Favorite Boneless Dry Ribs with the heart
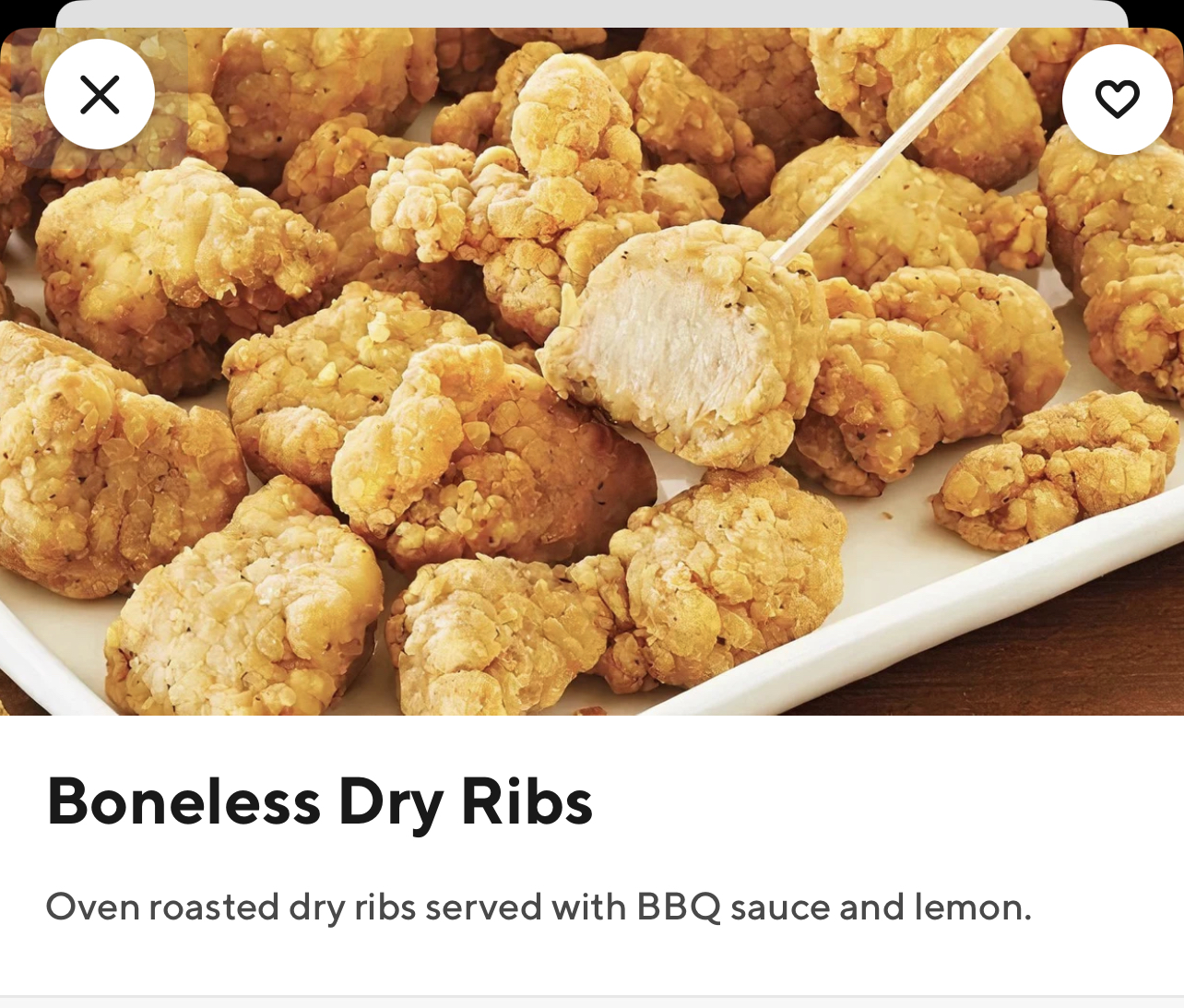The height and width of the screenshot is (1008, 1184). pyautogui.click(x=1117, y=99)
